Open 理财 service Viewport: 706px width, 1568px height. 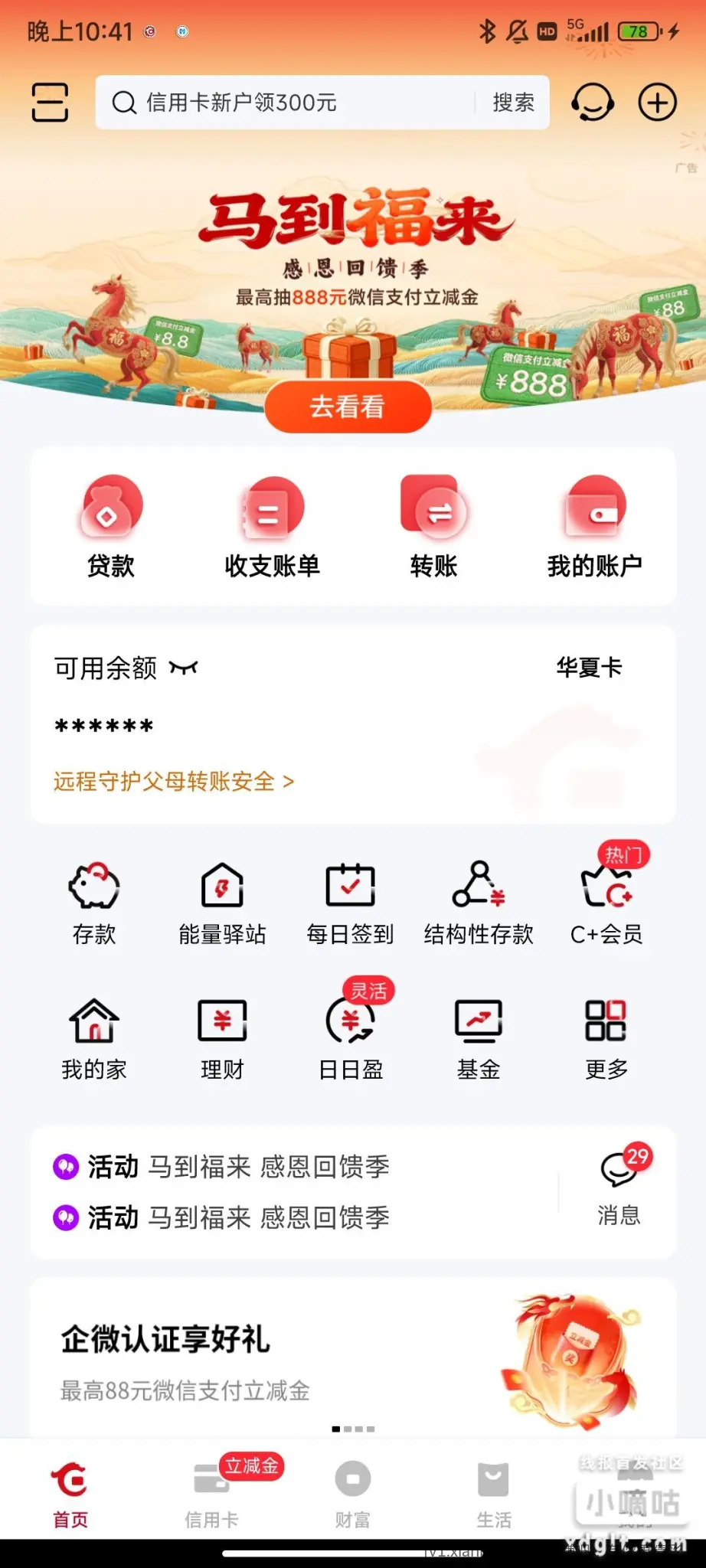222,1039
